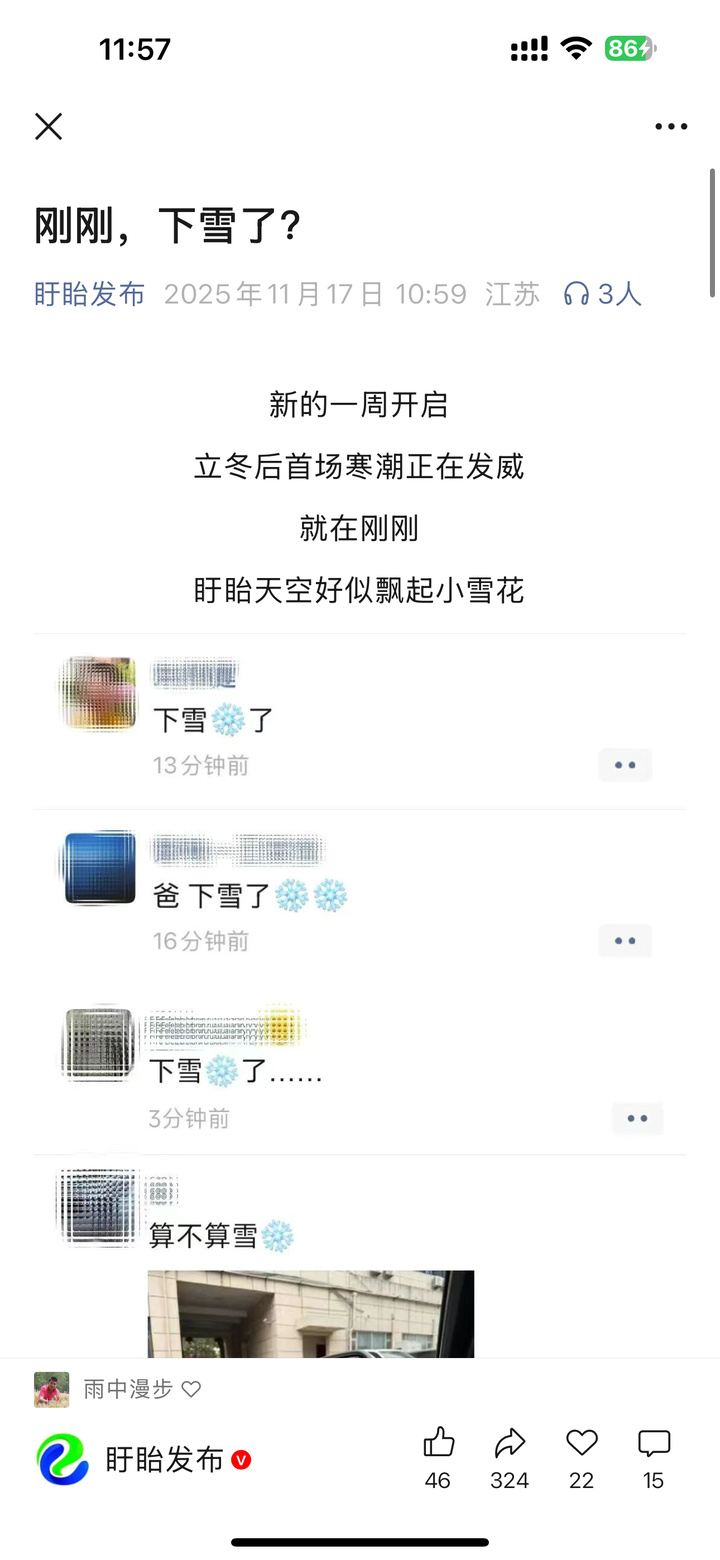
Task: Close the article with the X
Action: [48, 126]
